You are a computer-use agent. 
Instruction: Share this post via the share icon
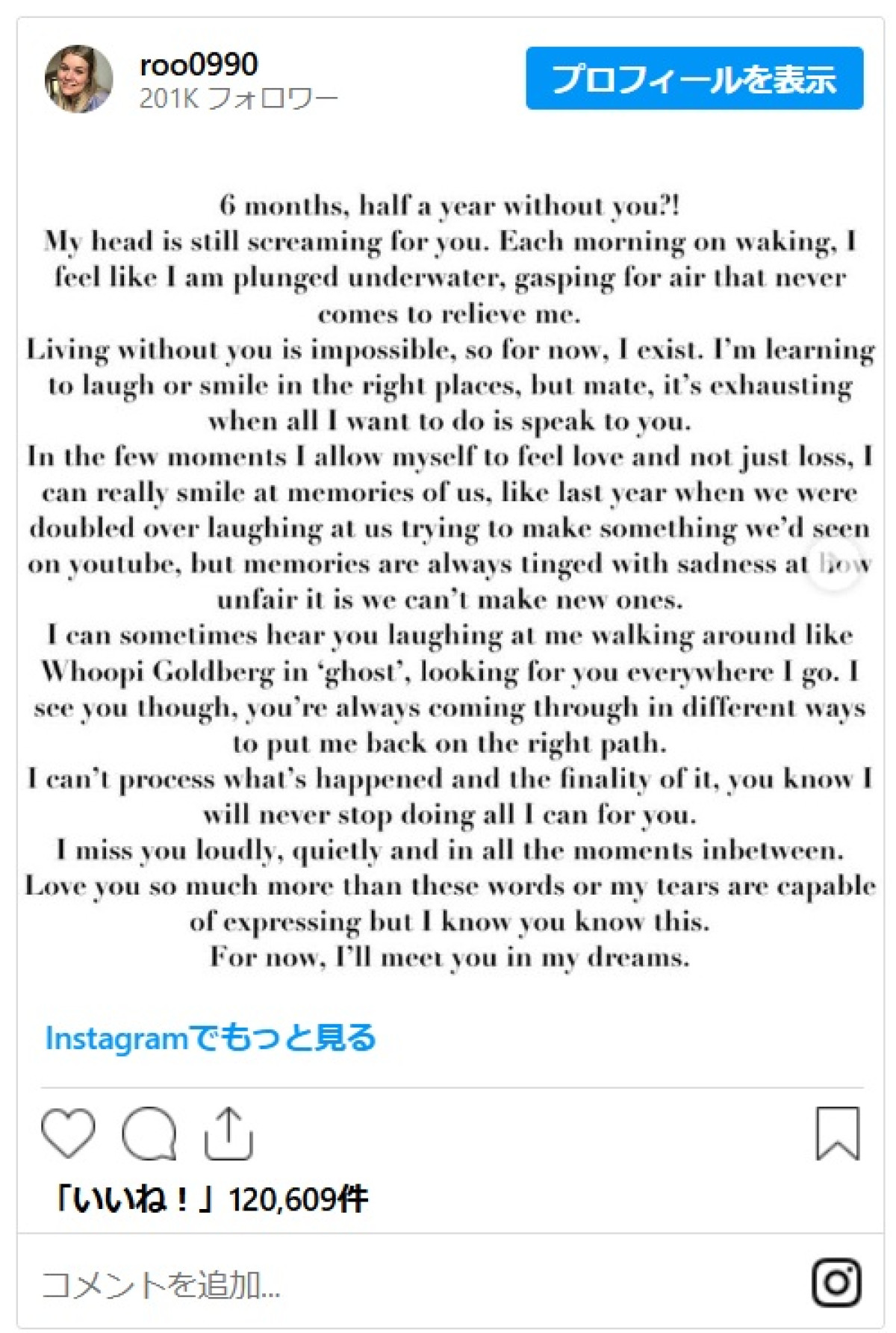coord(228,1133)
